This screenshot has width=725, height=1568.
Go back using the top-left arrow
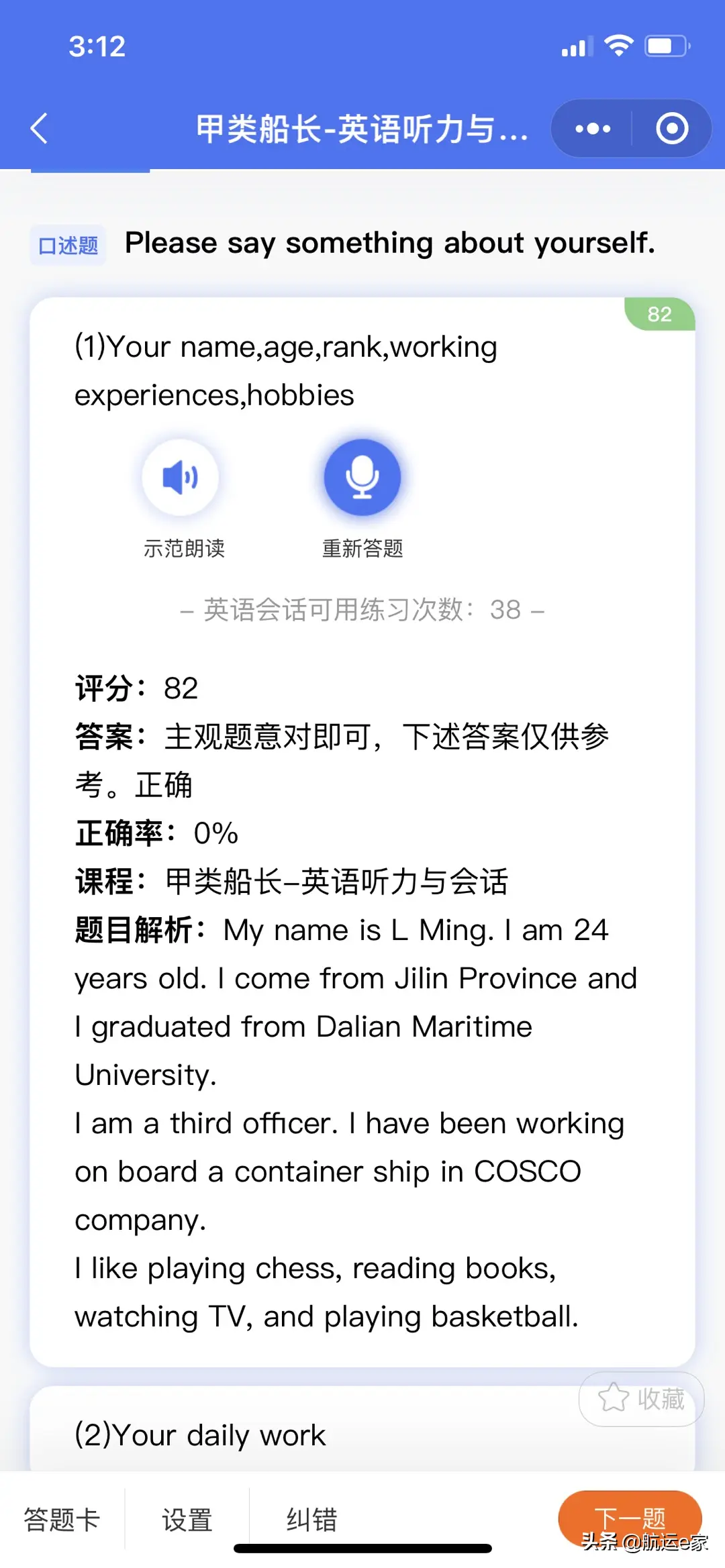click(40, 128)
